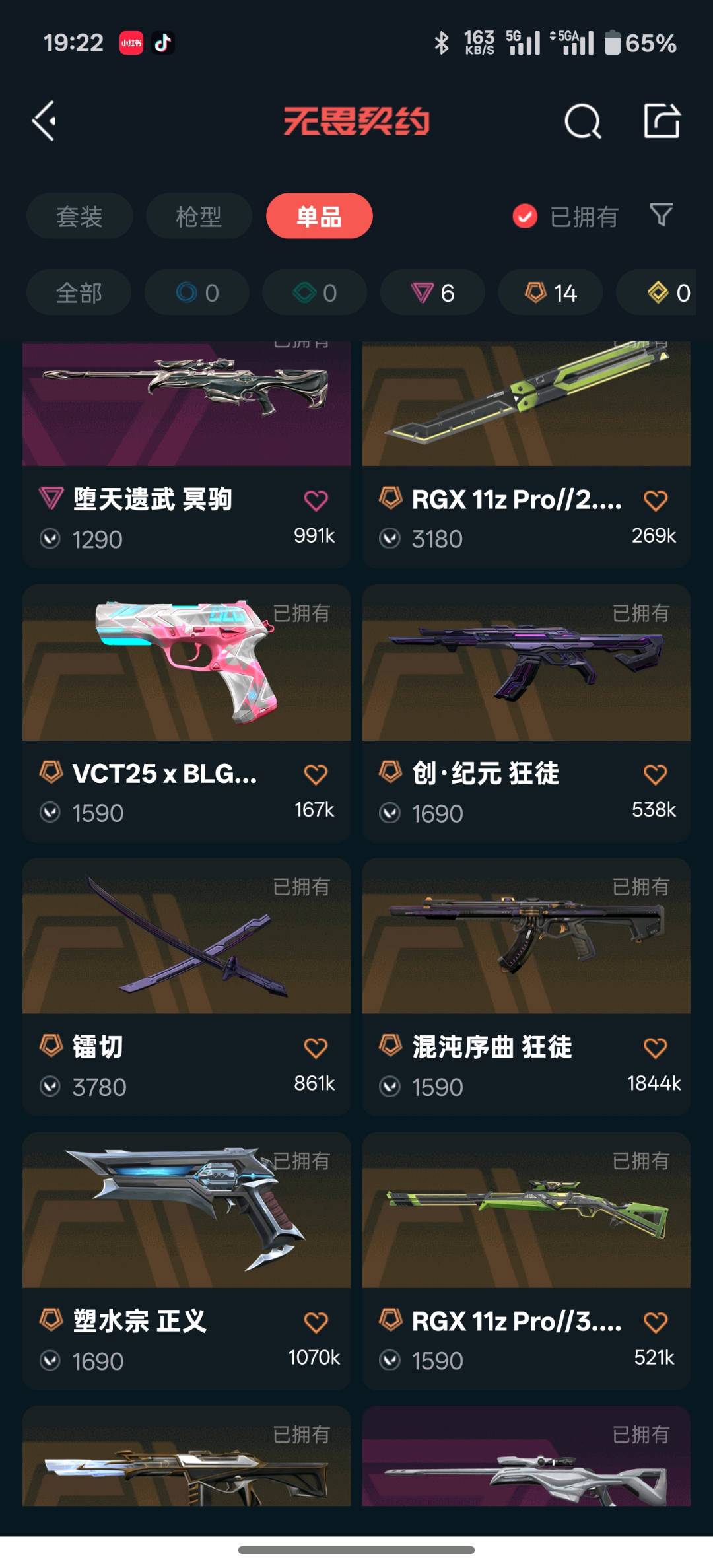This screenshot has height=1568, width=713.
Task: Favorite the 塑水宗 正义 skin
Action: (316, 1322)
